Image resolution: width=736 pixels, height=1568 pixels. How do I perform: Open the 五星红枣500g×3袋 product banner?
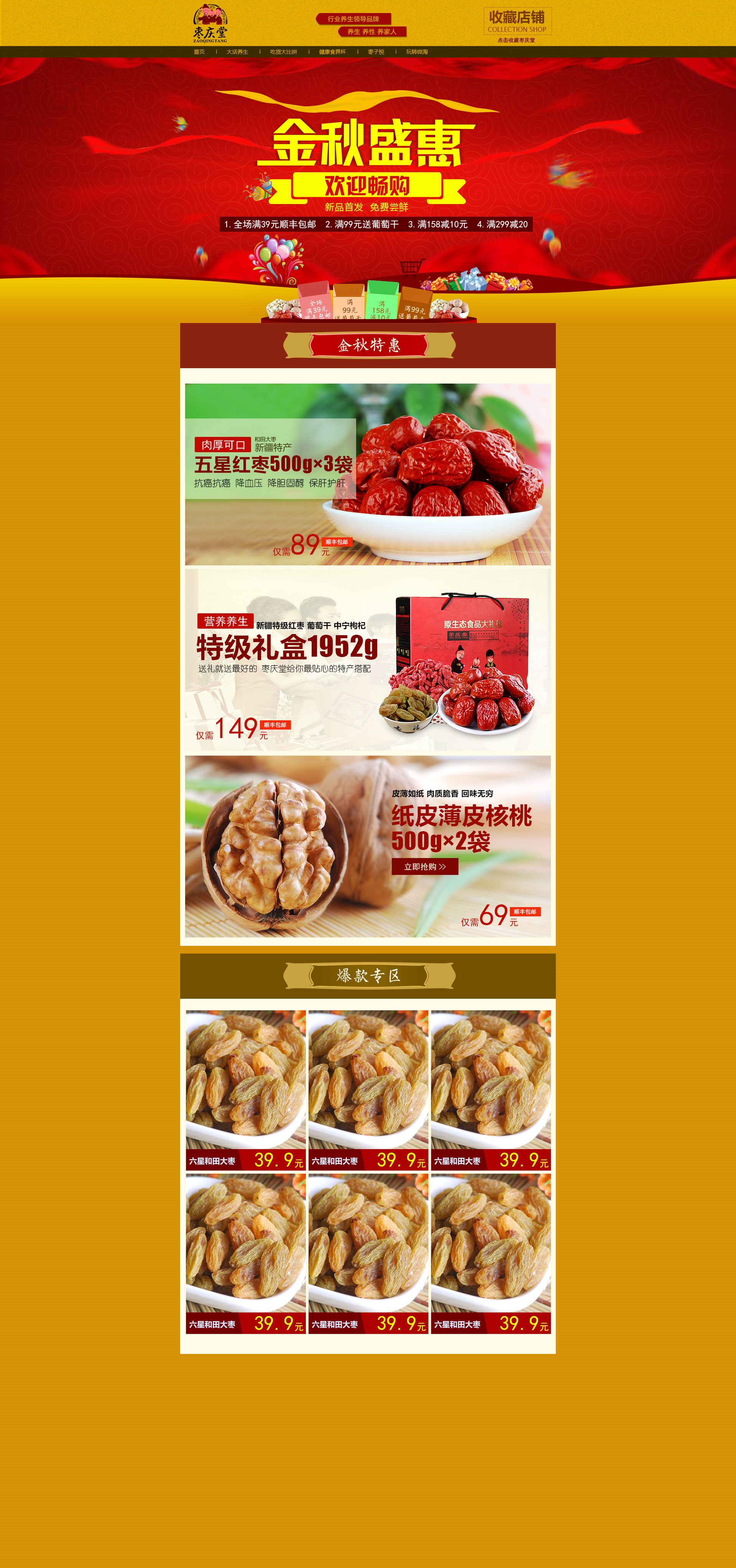367,474
